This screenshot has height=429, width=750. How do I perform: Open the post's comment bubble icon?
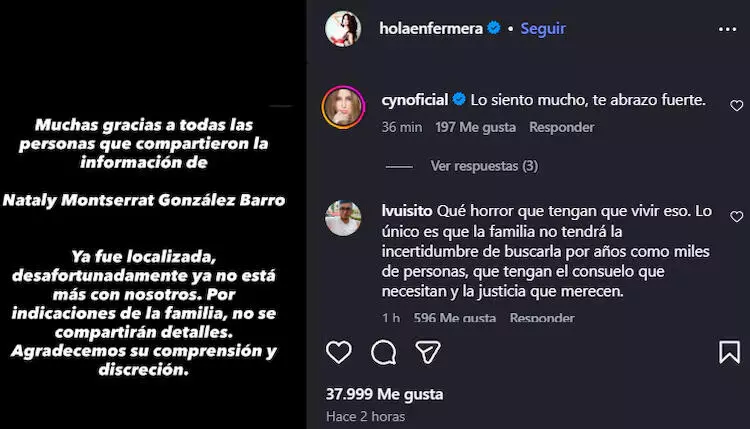click(x=384, y=352)
